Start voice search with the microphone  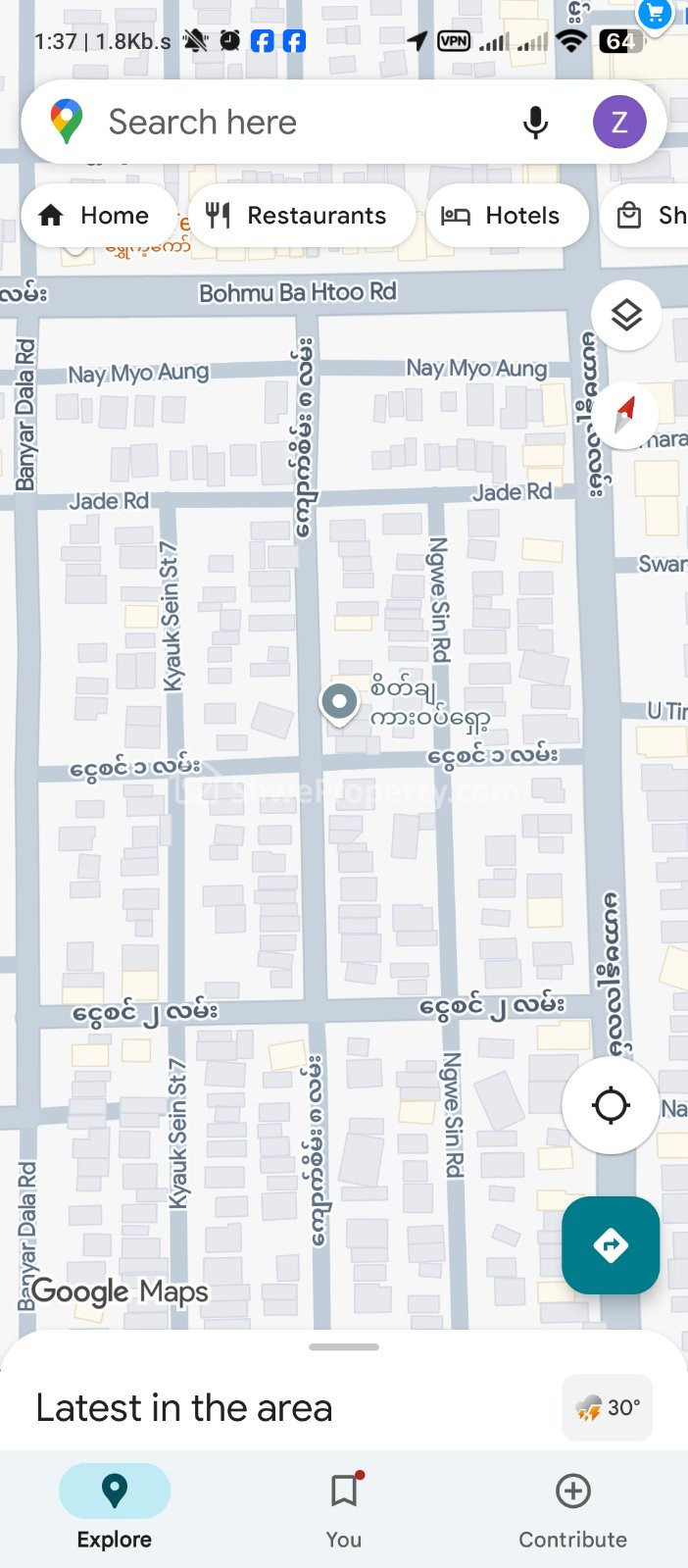535,123
